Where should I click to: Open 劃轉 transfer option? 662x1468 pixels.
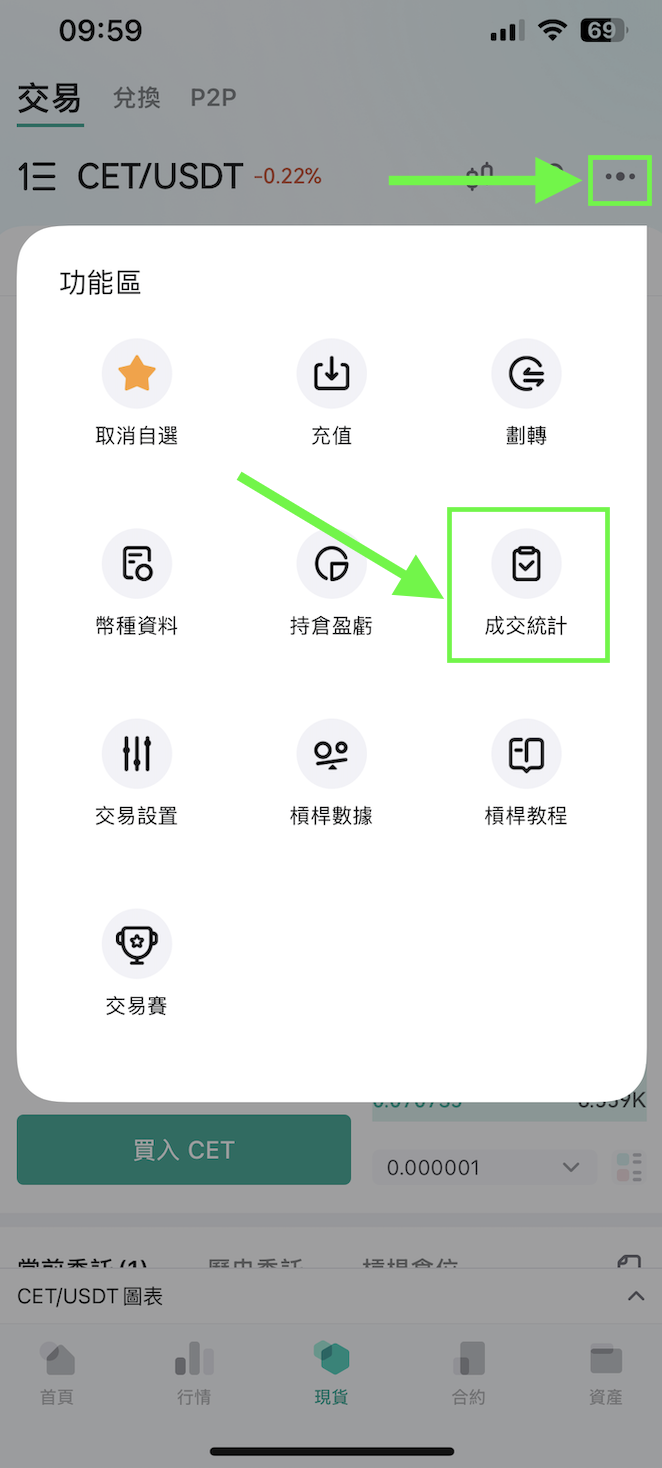pyautogui.click(x=526, y=375)
